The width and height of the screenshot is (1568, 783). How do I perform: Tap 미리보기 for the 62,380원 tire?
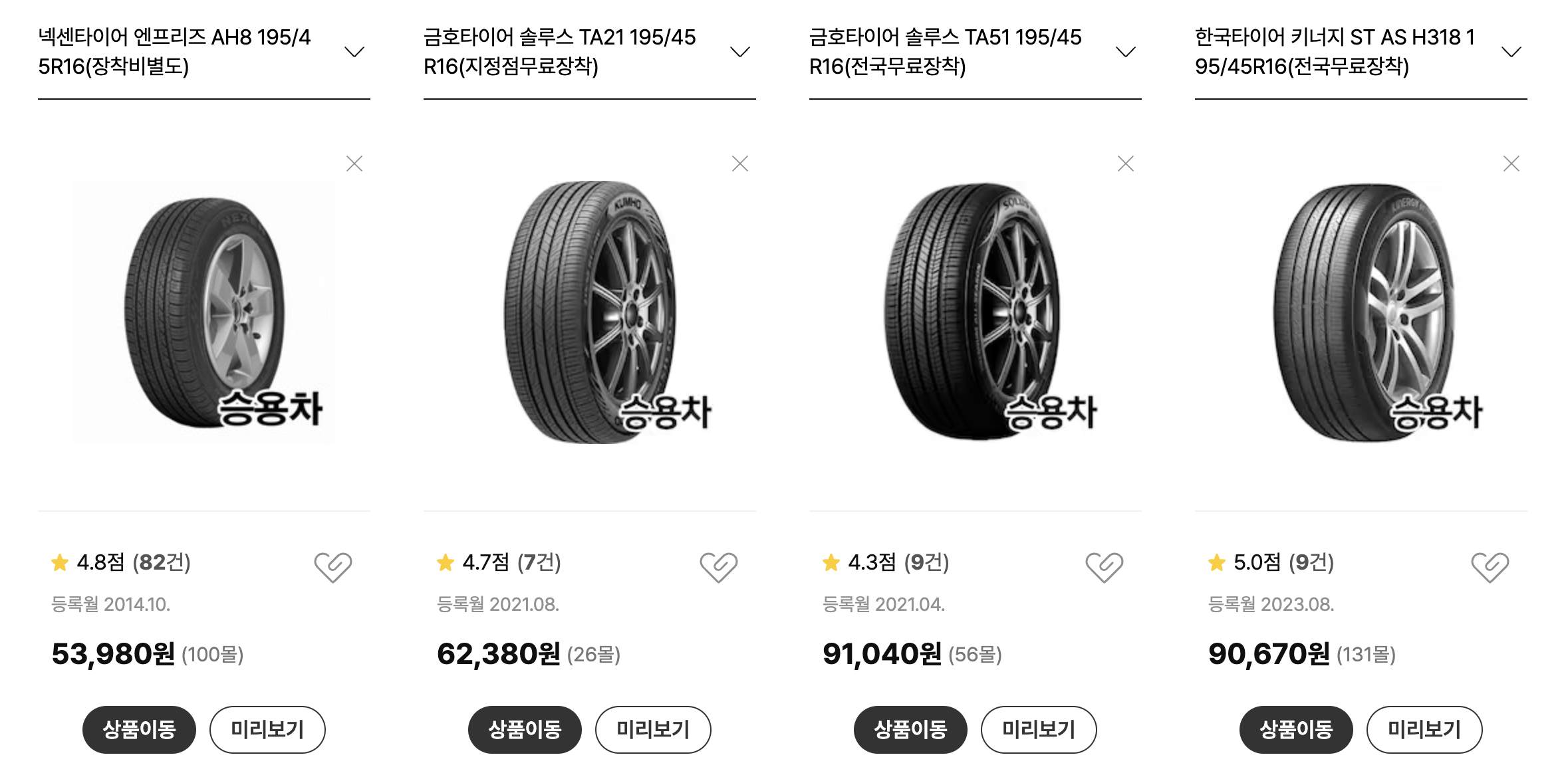tap(653, 730)
